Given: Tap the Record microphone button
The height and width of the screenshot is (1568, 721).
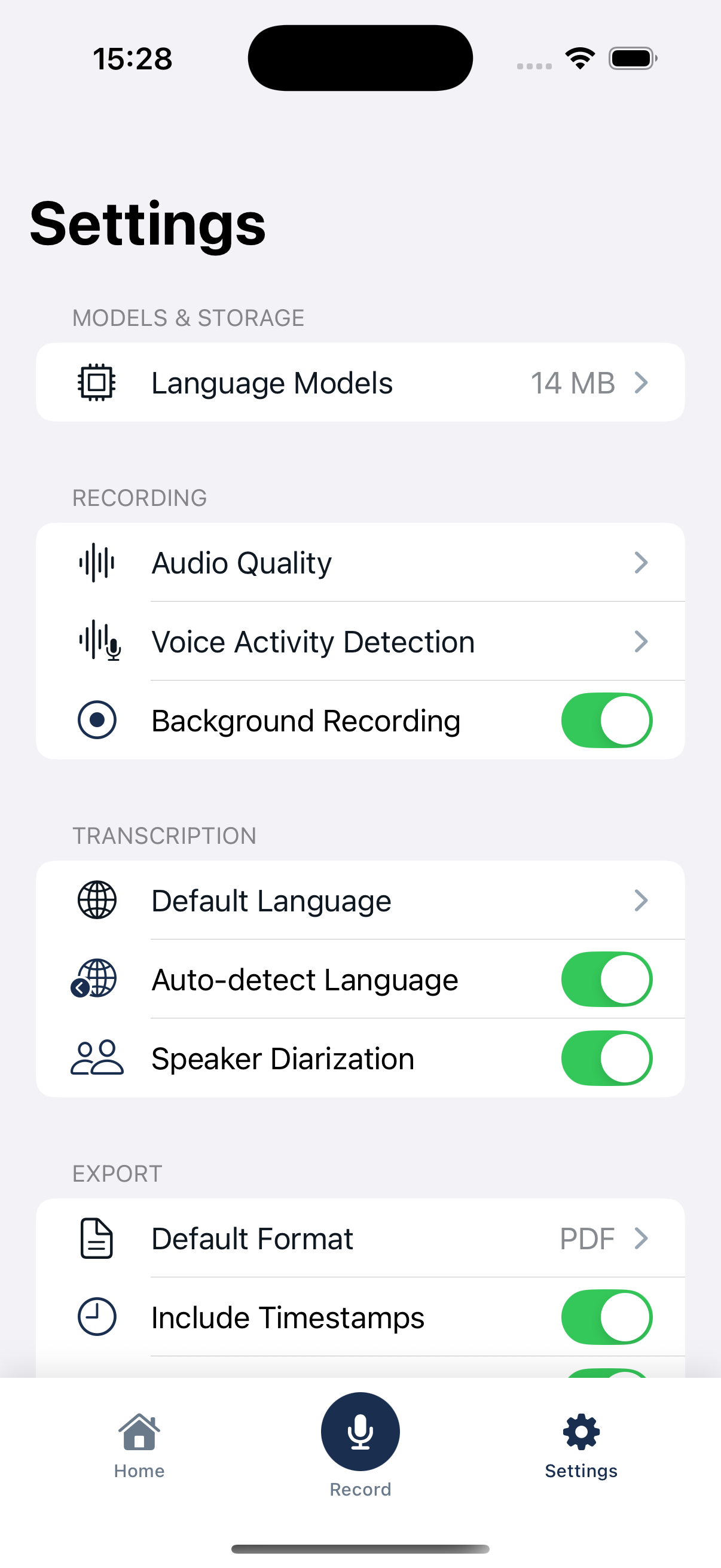Looking at the screenshot, I should [360, 1432].
